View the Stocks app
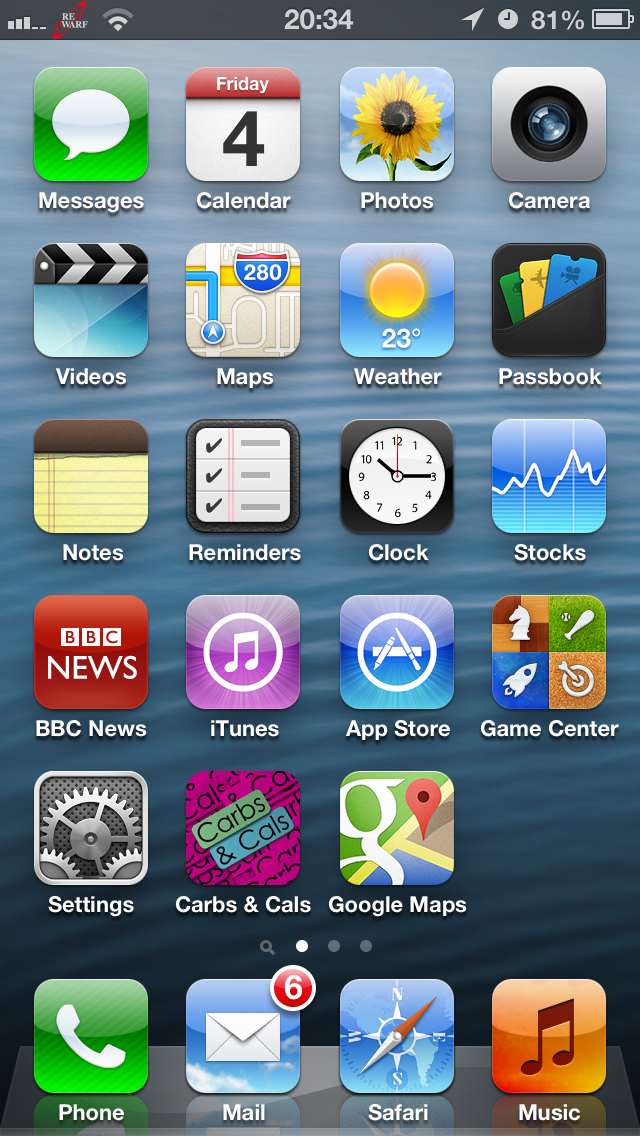640x1136 pixels. (549, 476)
